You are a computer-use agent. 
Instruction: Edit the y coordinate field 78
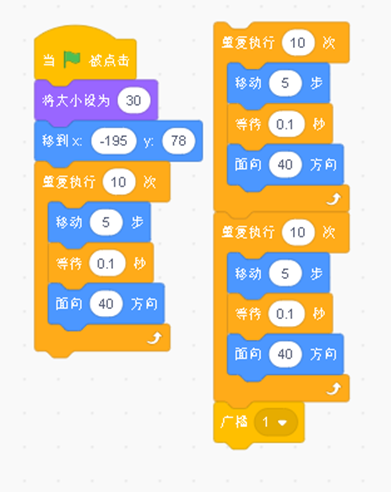(179, 141)
